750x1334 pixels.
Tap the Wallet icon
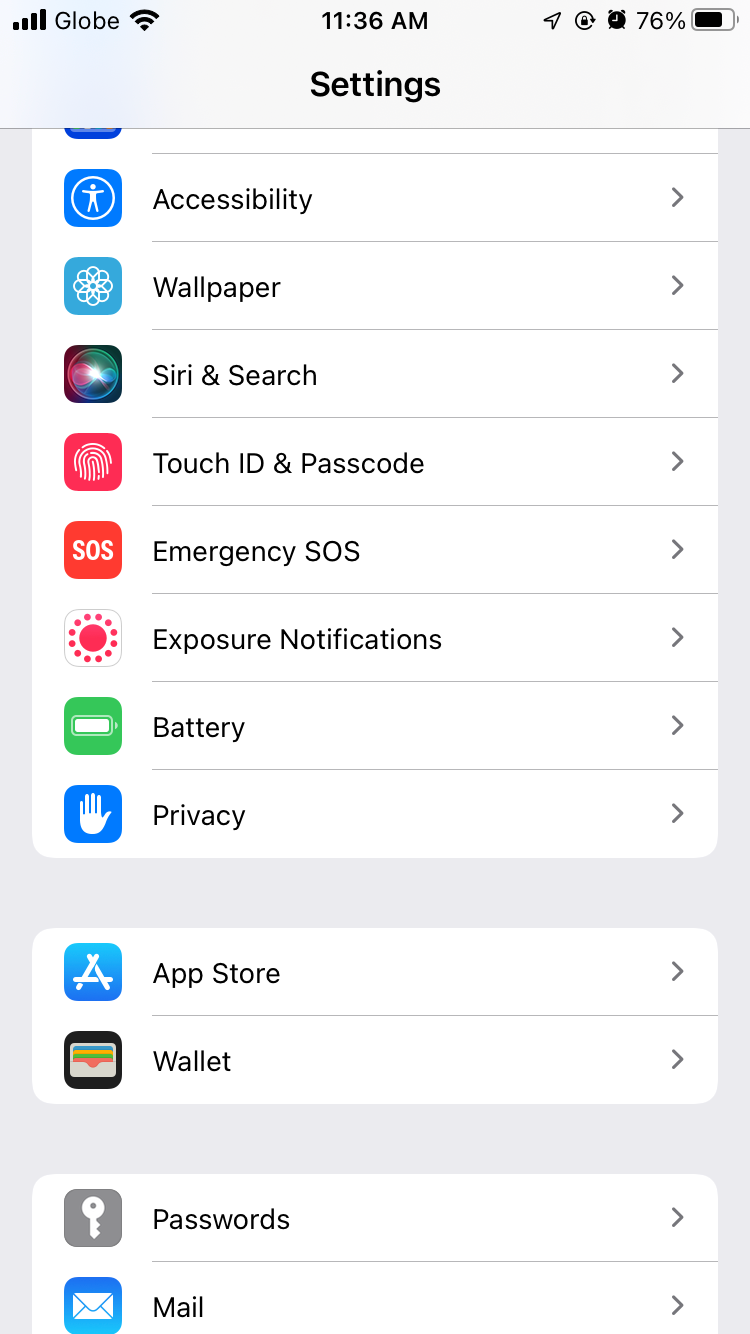92,1060
